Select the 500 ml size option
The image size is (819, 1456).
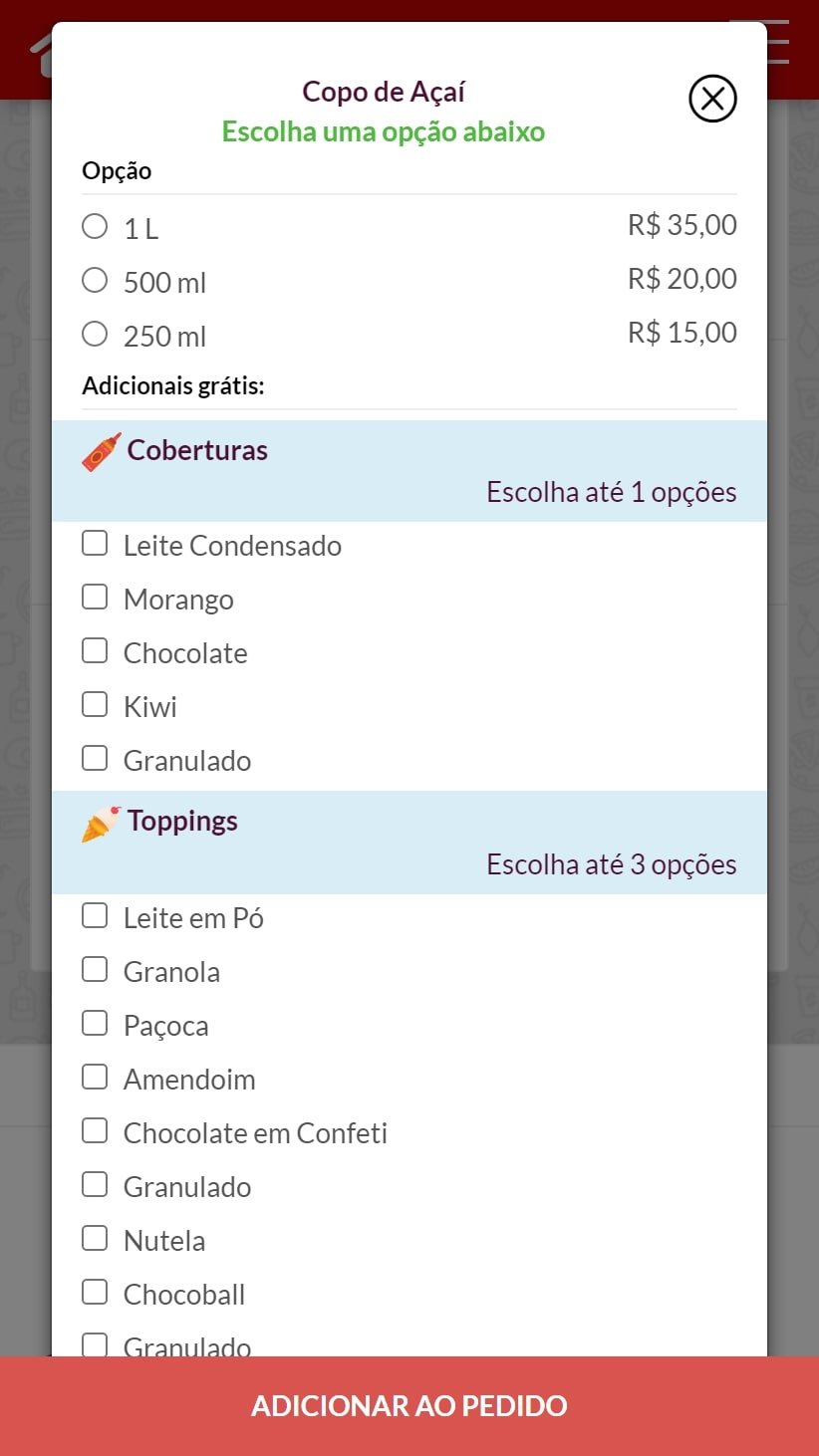tap(95, 280)
